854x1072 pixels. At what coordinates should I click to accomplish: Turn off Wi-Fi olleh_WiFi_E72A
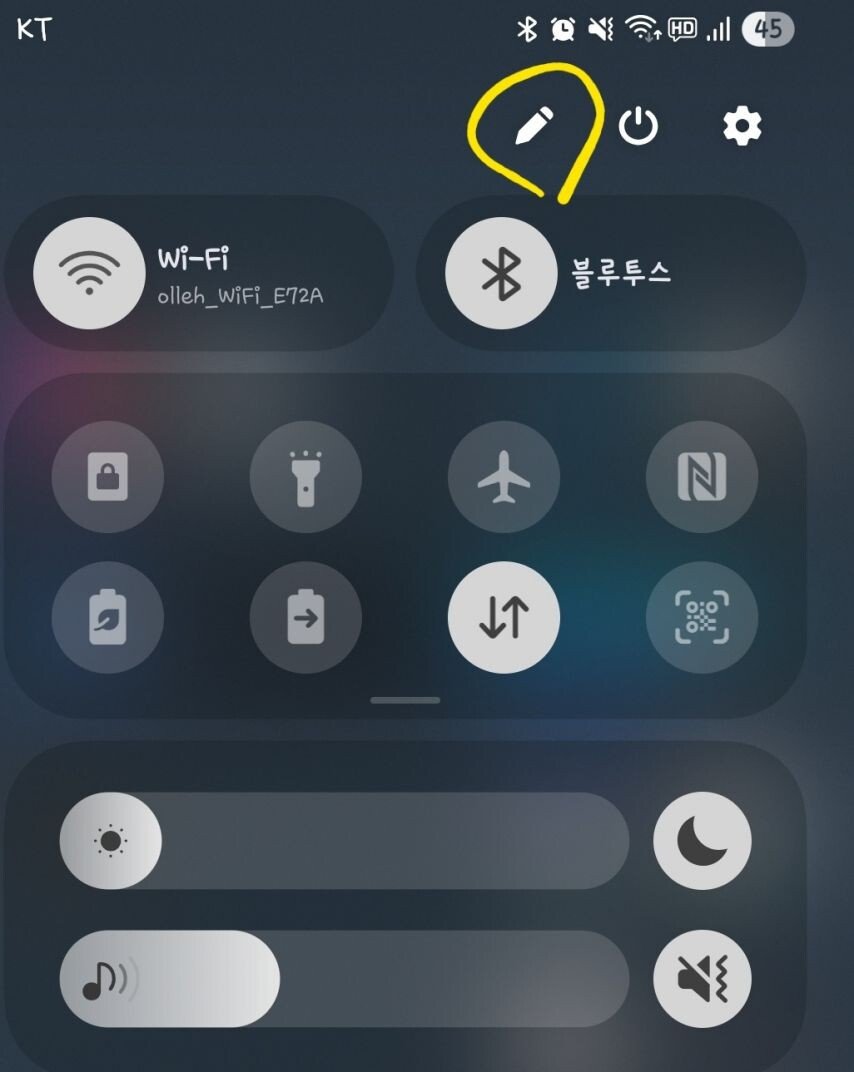click(90, 273)
